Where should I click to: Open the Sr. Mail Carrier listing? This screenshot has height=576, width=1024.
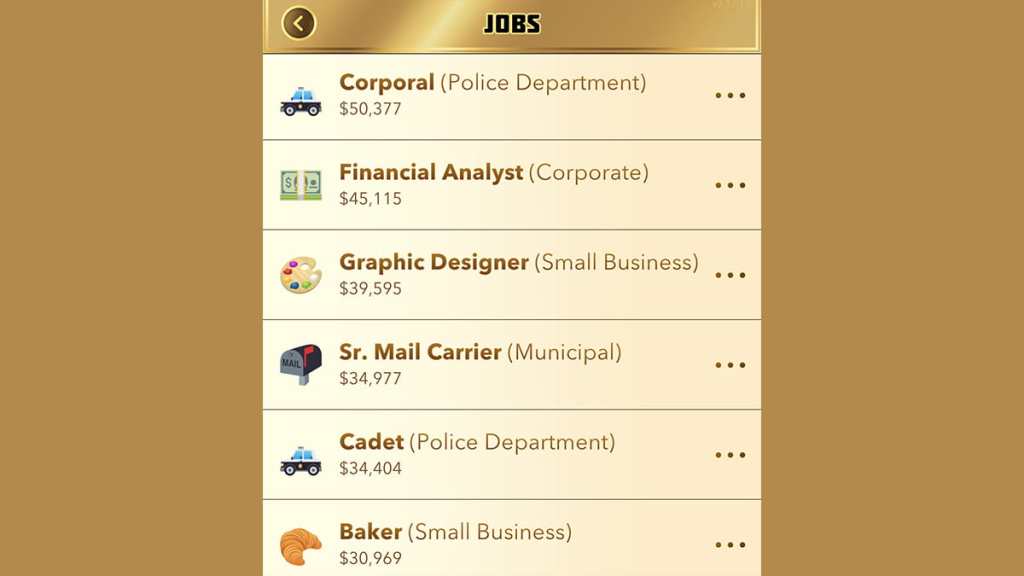pyautogui.click(x=480, y=364)
